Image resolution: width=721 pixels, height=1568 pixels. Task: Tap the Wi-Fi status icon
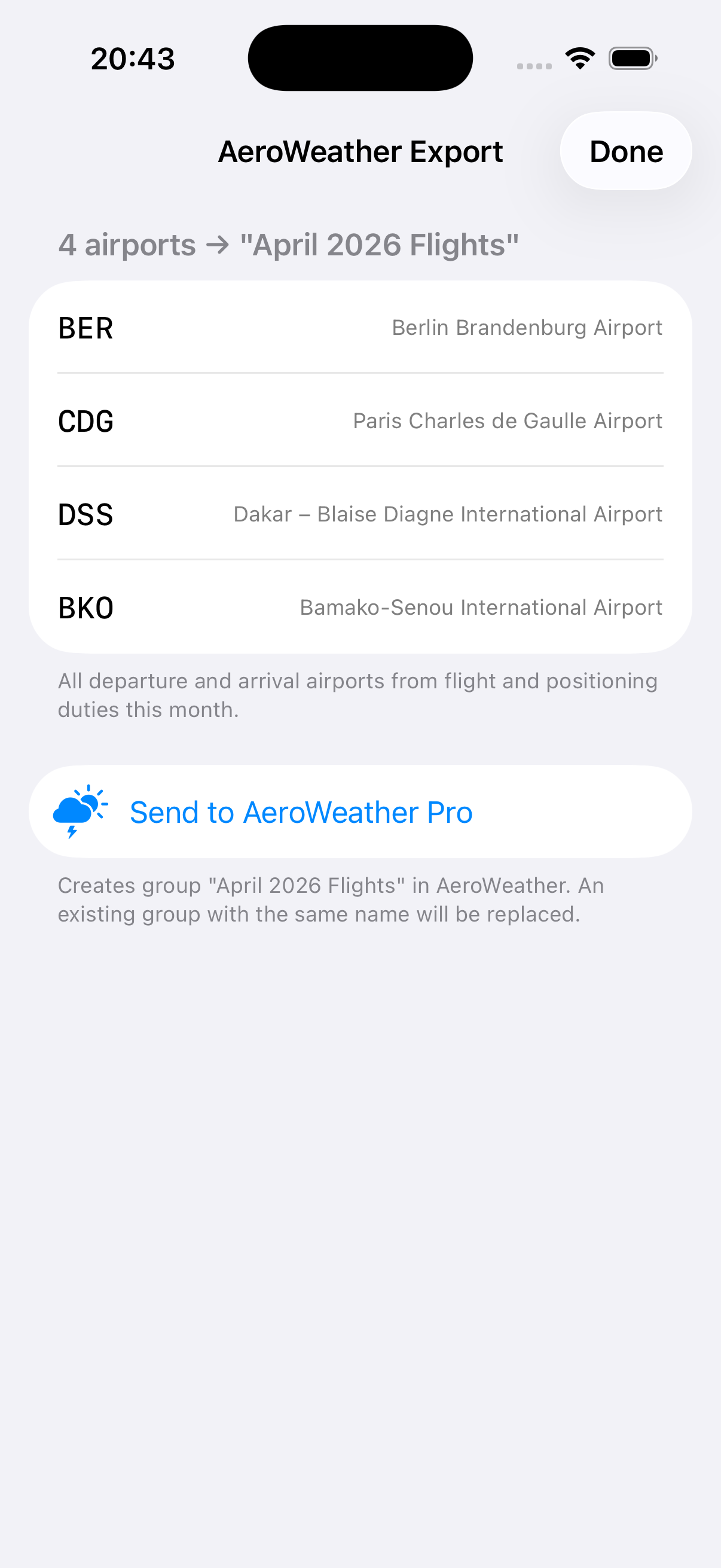579,57
